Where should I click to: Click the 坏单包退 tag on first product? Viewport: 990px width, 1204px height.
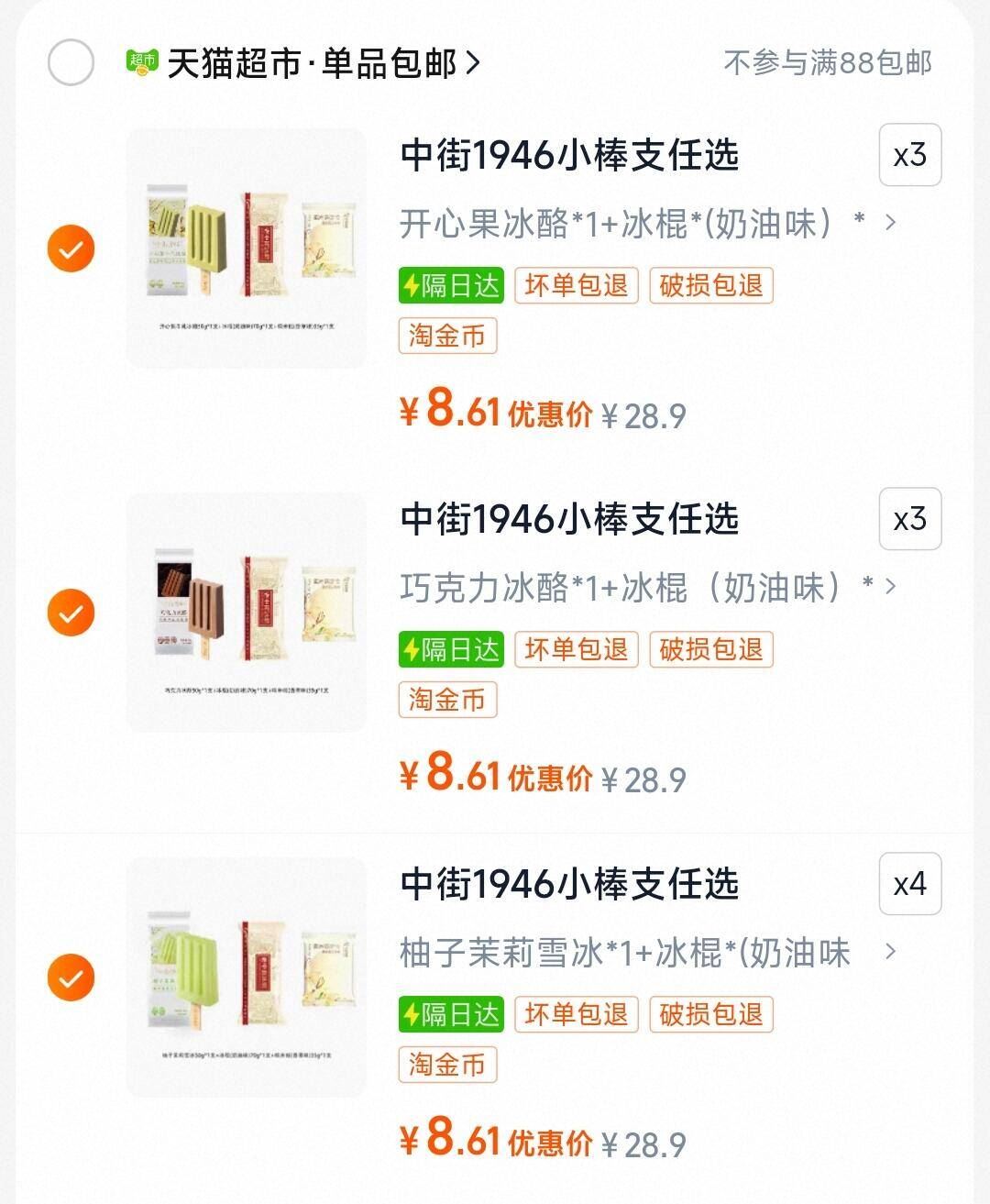pos(577,286)
